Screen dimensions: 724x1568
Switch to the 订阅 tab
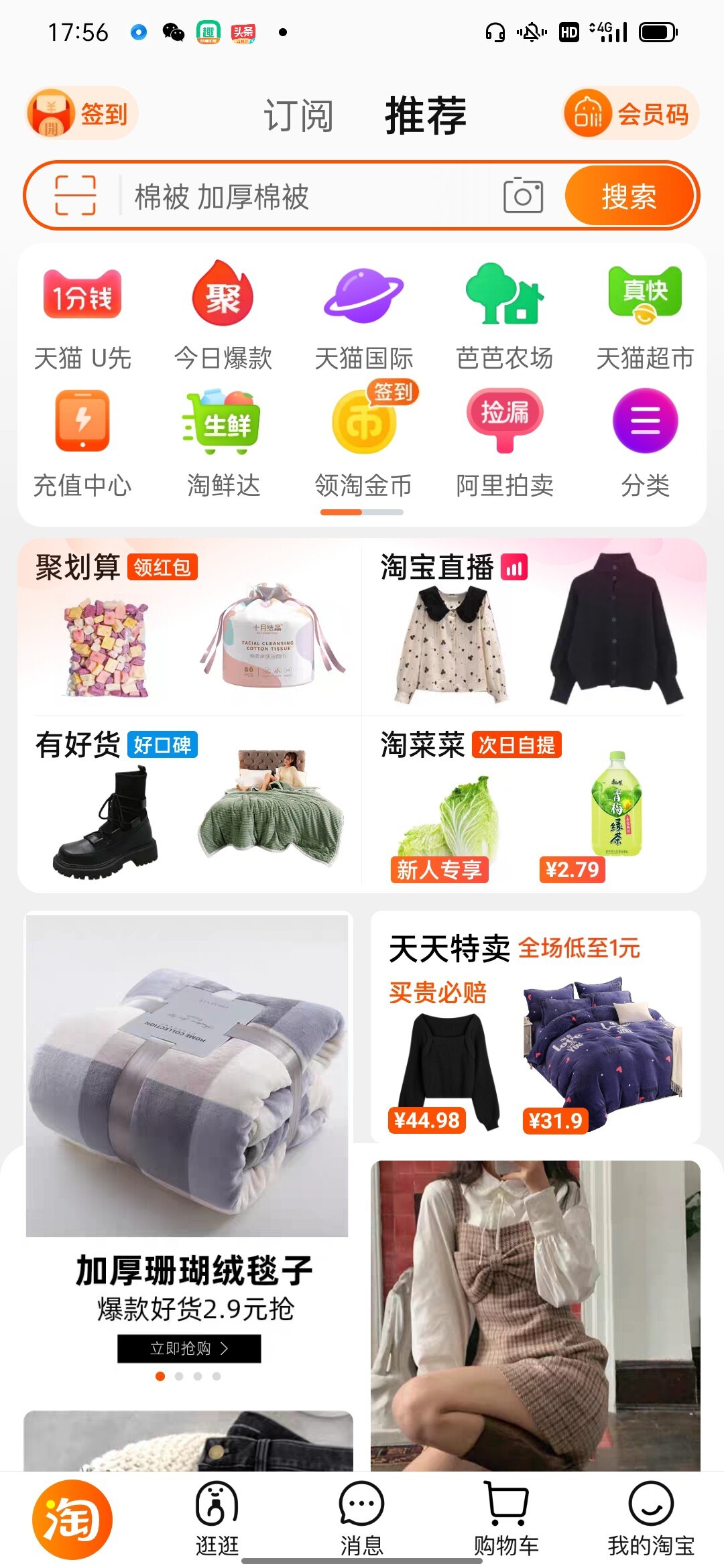(x=298, y=115)
